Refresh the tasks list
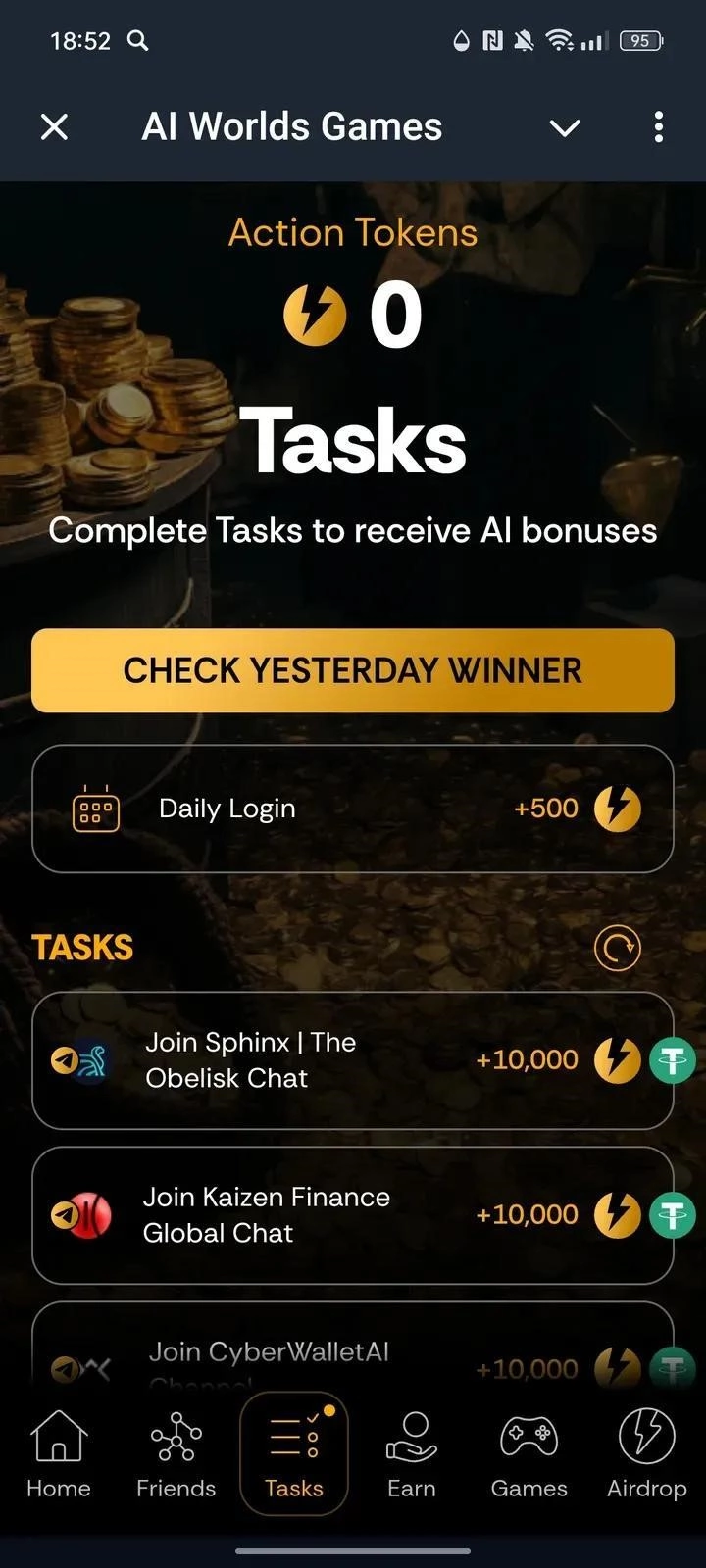The height and width of the screenshot is (1568, 706). click(x=617, y=948)
